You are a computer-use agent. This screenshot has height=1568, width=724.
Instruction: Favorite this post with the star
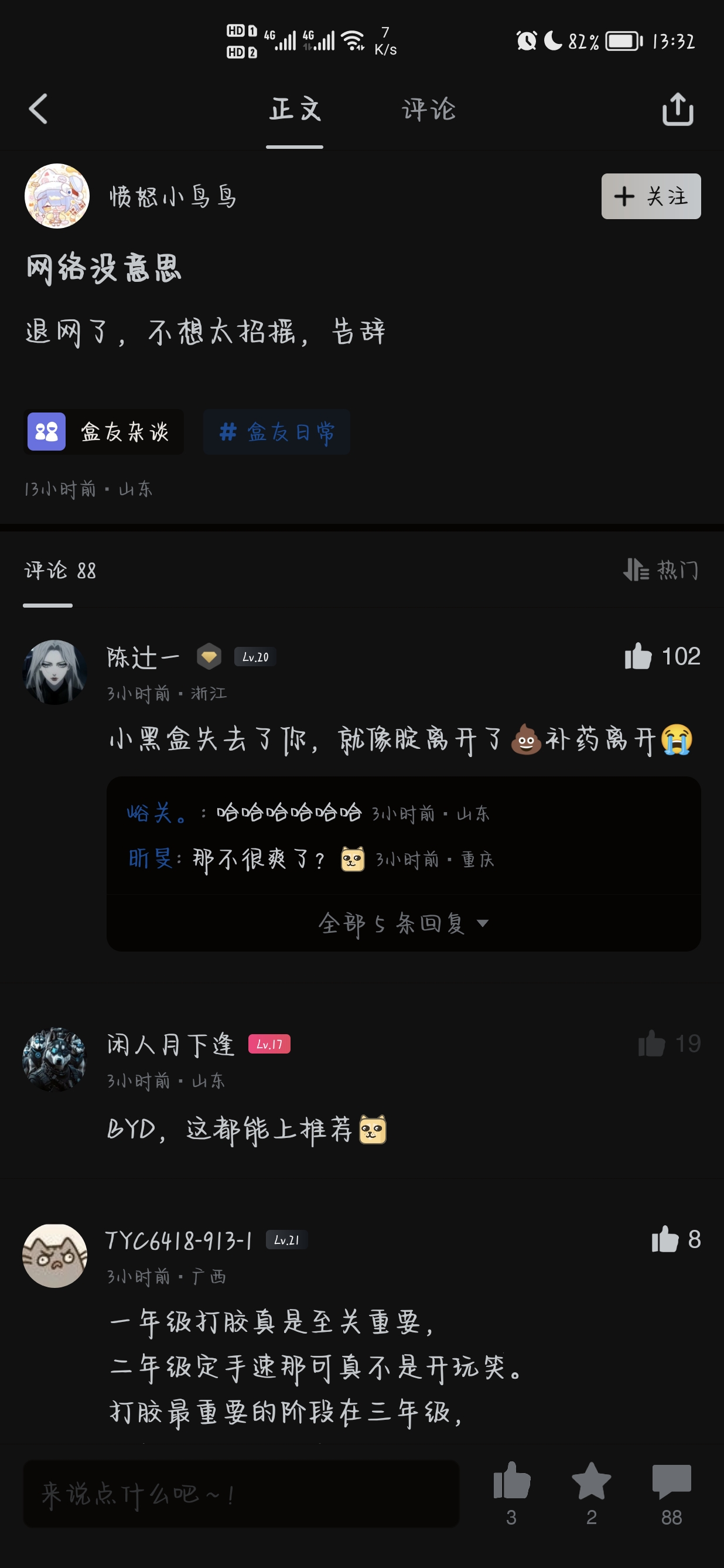592,1481
